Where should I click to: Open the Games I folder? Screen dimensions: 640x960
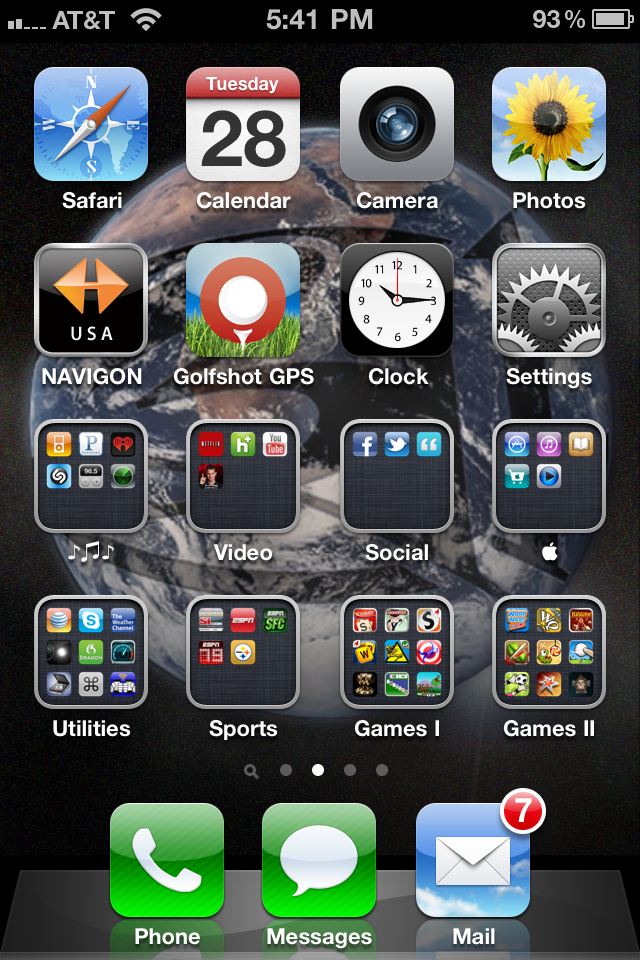397,652
